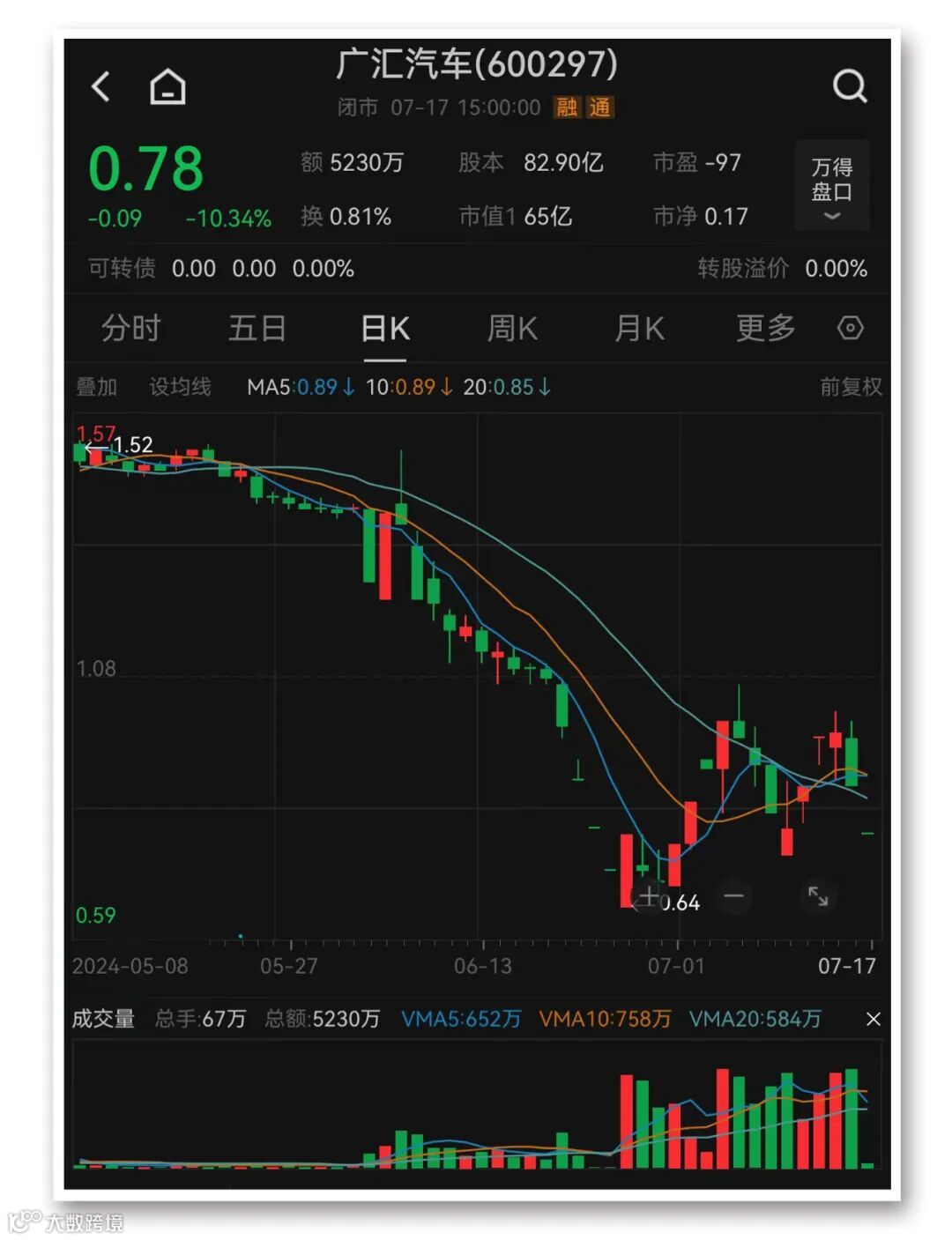Open the home icon
This screenshot has width=952, height=1240.
[167, 86]
